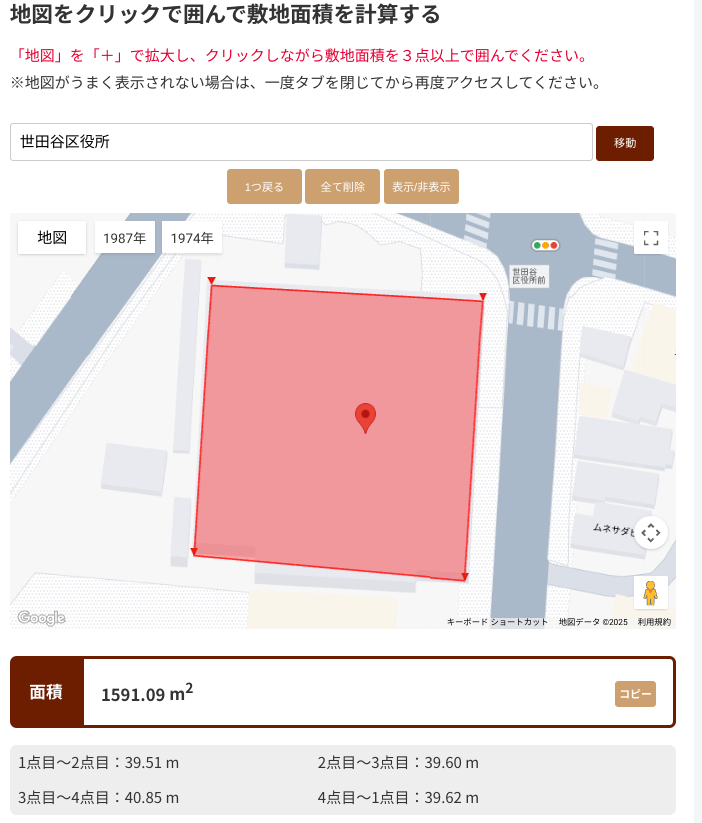Open the 利用規約 terms link
This screenshot has width=702, height=823.
(654, 622)
